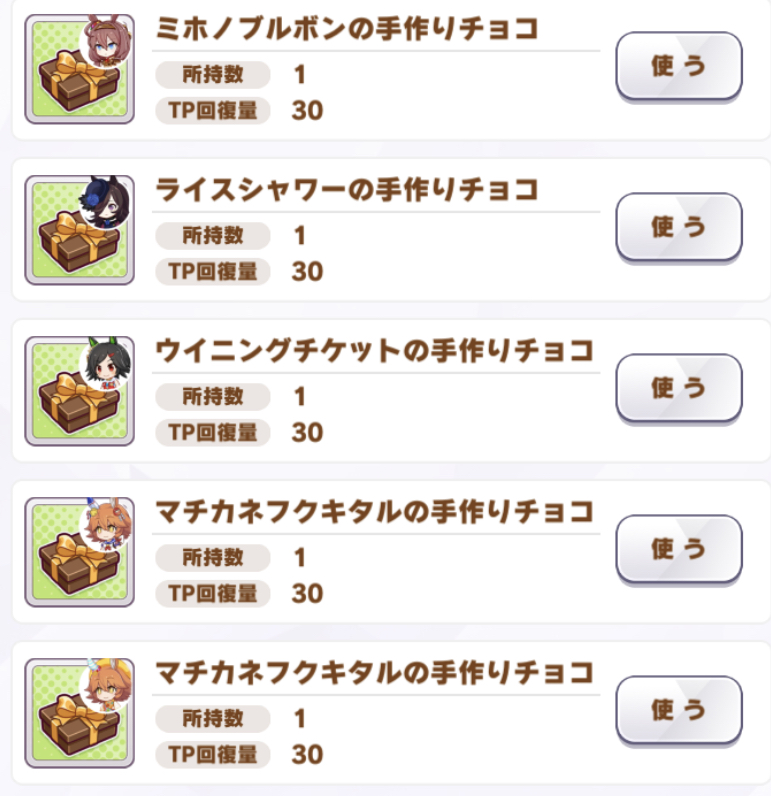The width and height of the screenshot is (771, 796).
Task: Tap 使う for ライスシャワーの手作りチョコ
Action: coord(679,227)
